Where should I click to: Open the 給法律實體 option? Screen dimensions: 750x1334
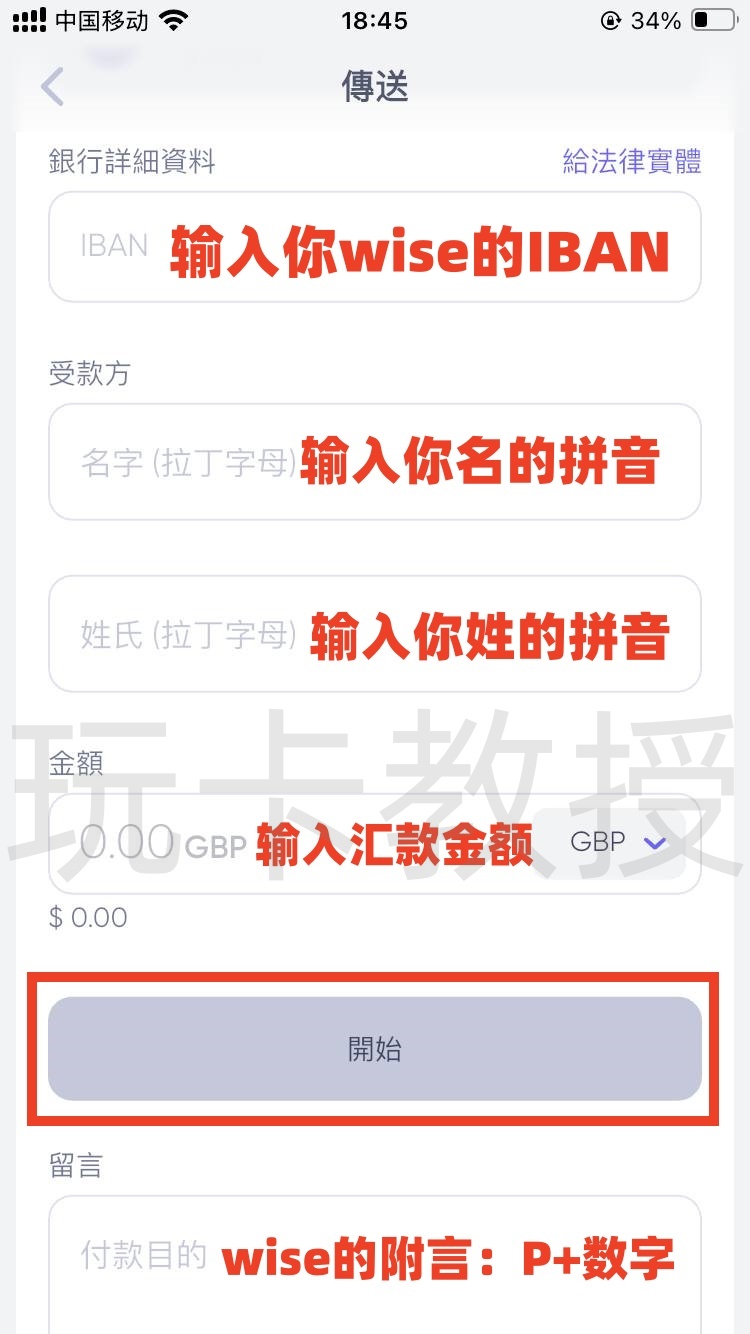coord(633,160)
